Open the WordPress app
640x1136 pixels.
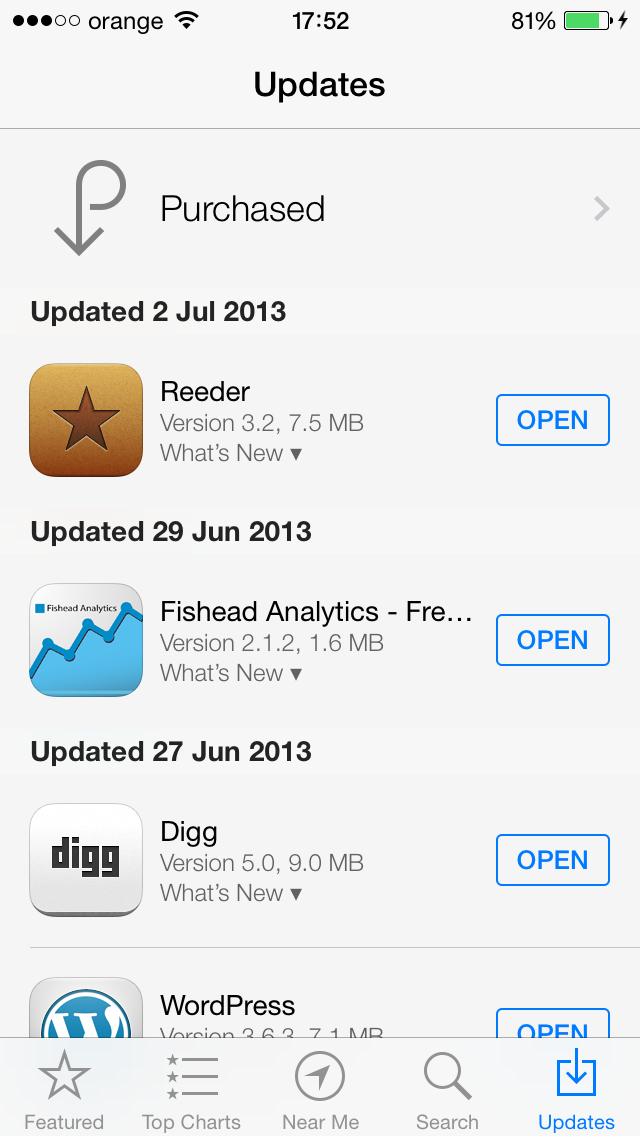point(552,1026)
